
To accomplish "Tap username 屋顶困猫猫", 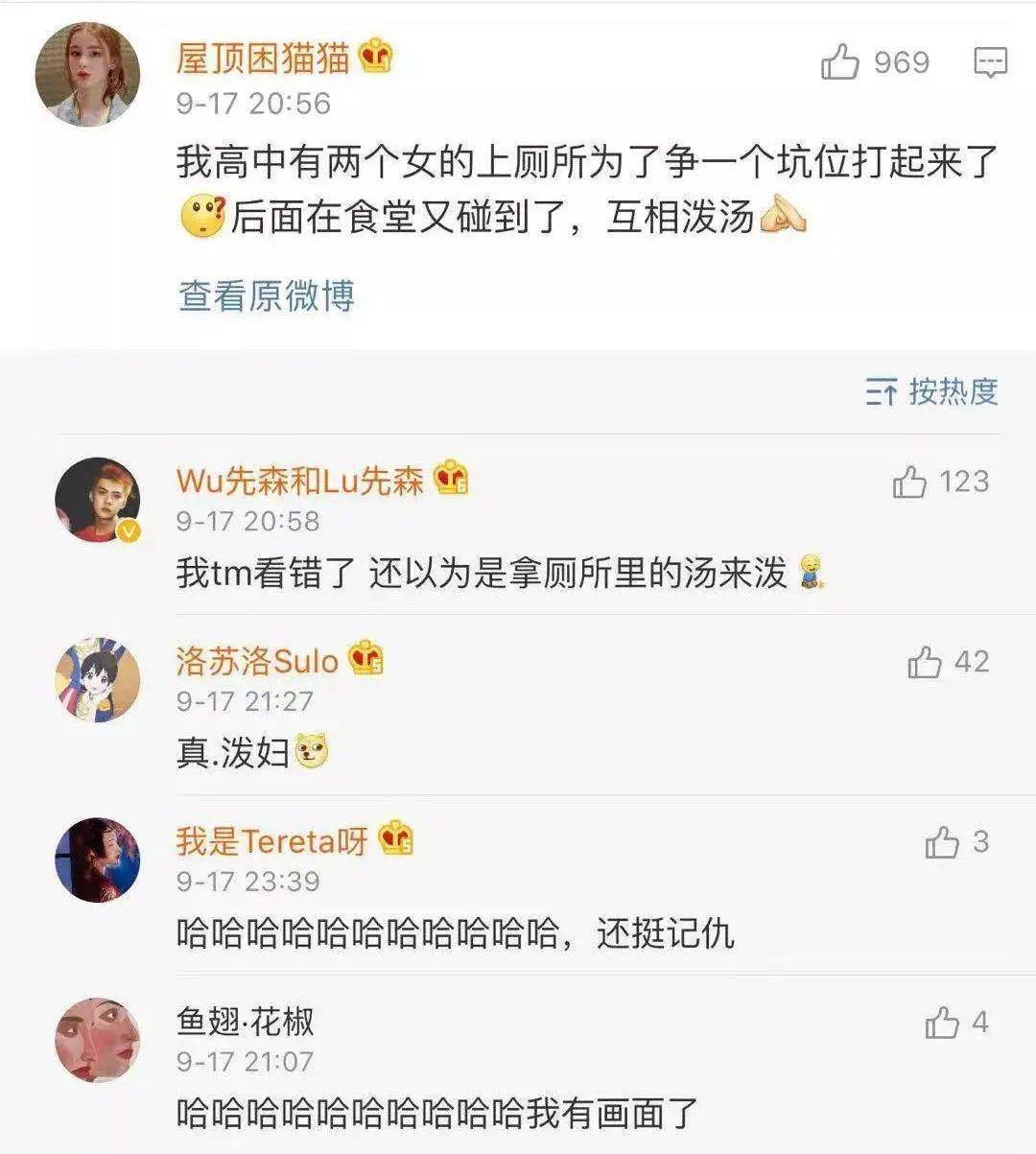I will [x=262, y=59].
